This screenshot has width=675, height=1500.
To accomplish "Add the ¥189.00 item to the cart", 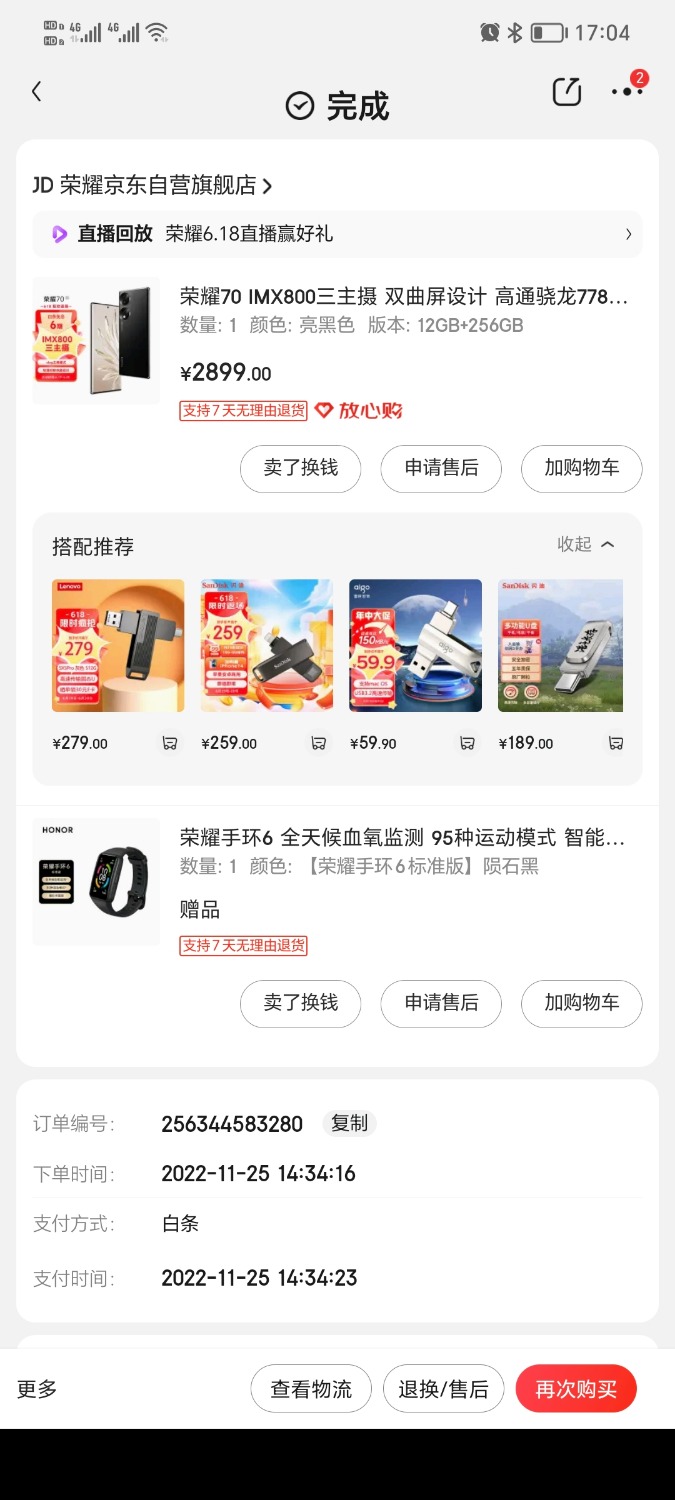I will pyautogui.click(x=615, y=743).
